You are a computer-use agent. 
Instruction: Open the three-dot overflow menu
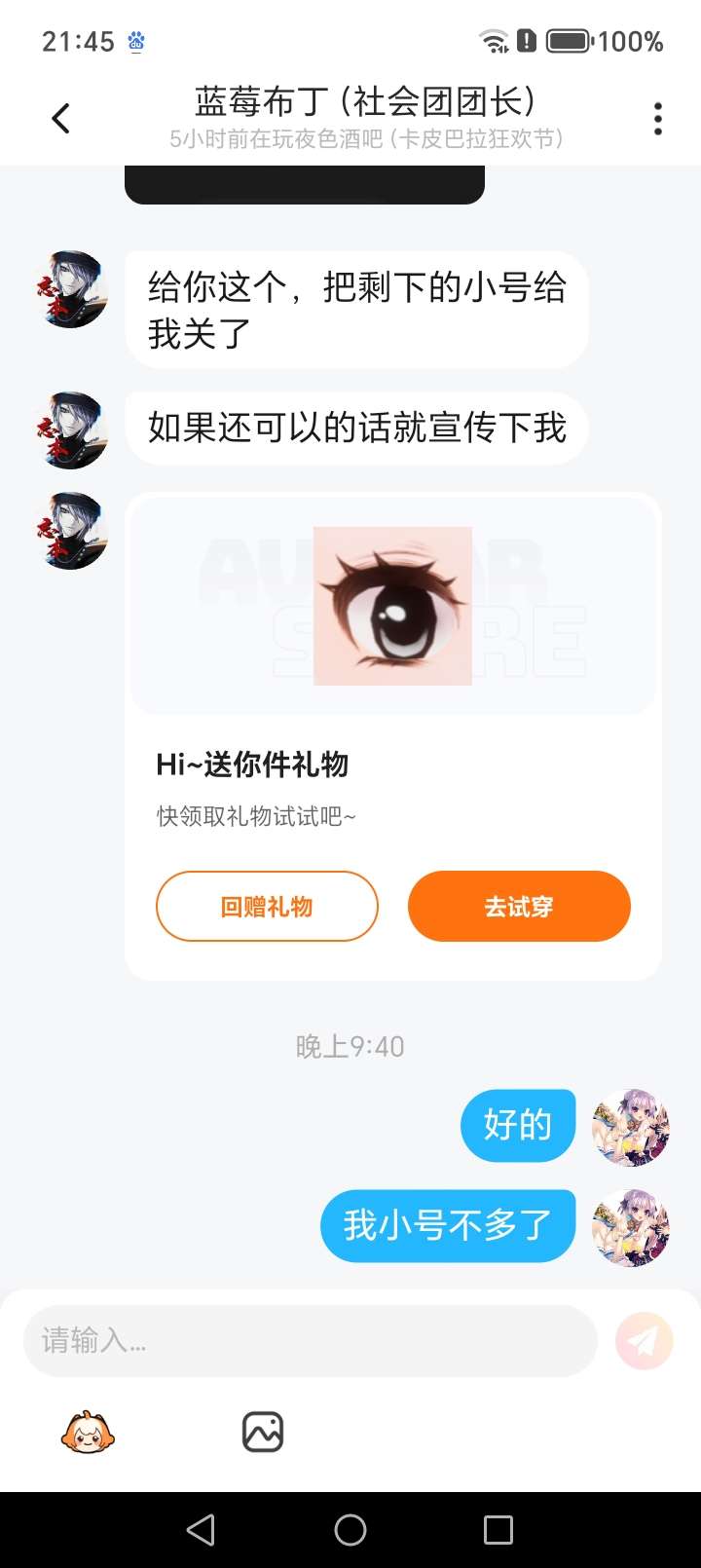click(x=658, y=119)
